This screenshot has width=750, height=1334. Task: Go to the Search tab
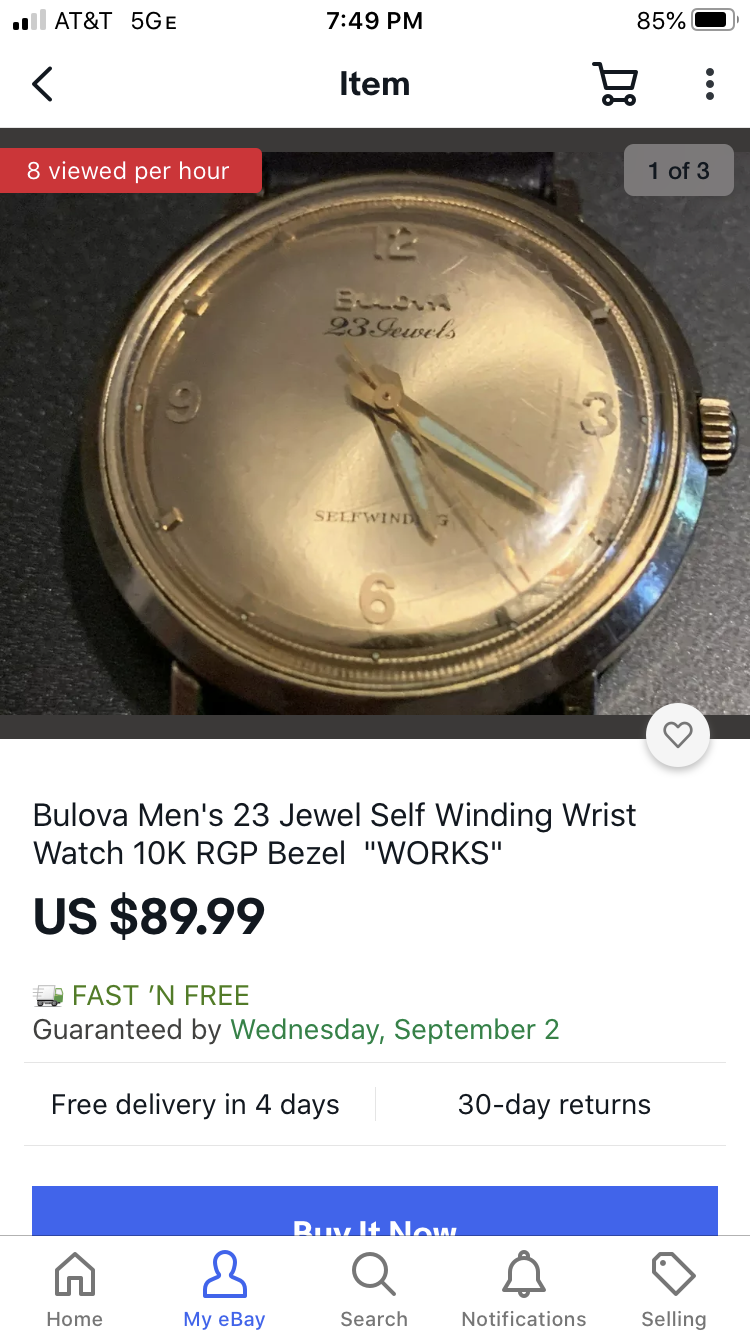(x=374, y=1290)
